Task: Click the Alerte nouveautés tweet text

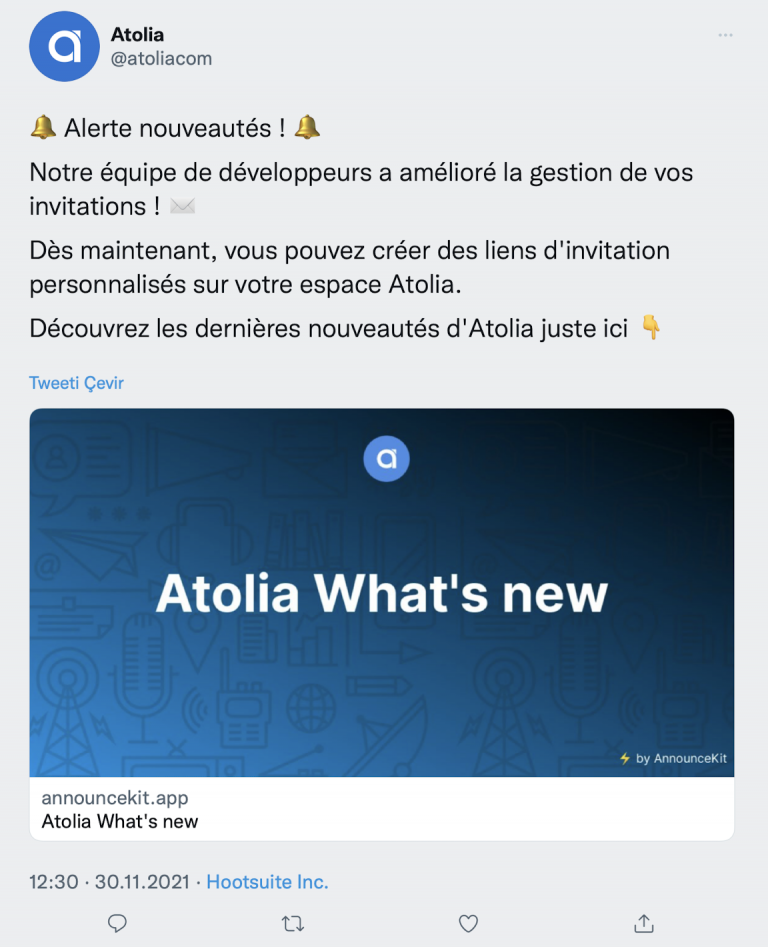Action: click(178, 128)
